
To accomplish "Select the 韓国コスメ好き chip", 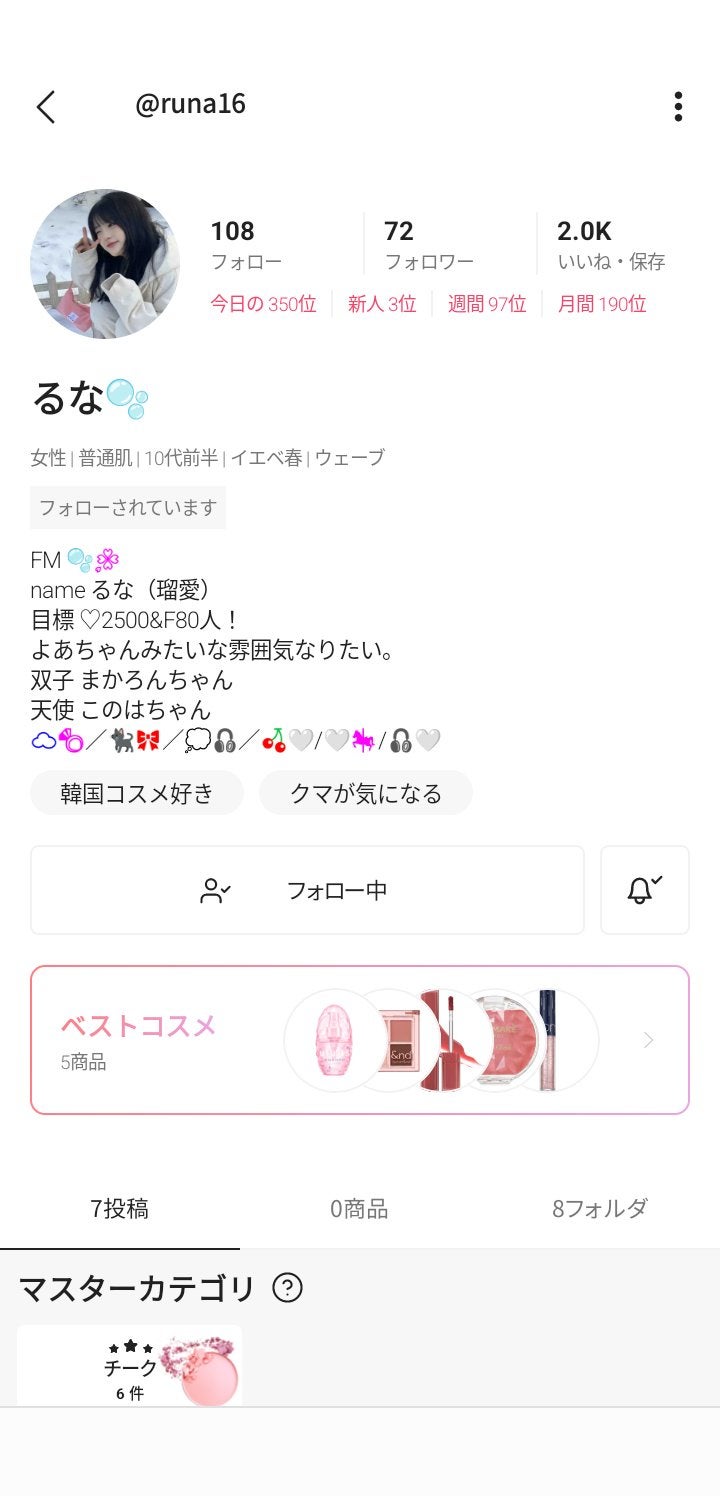I will [x=137, y=794].
